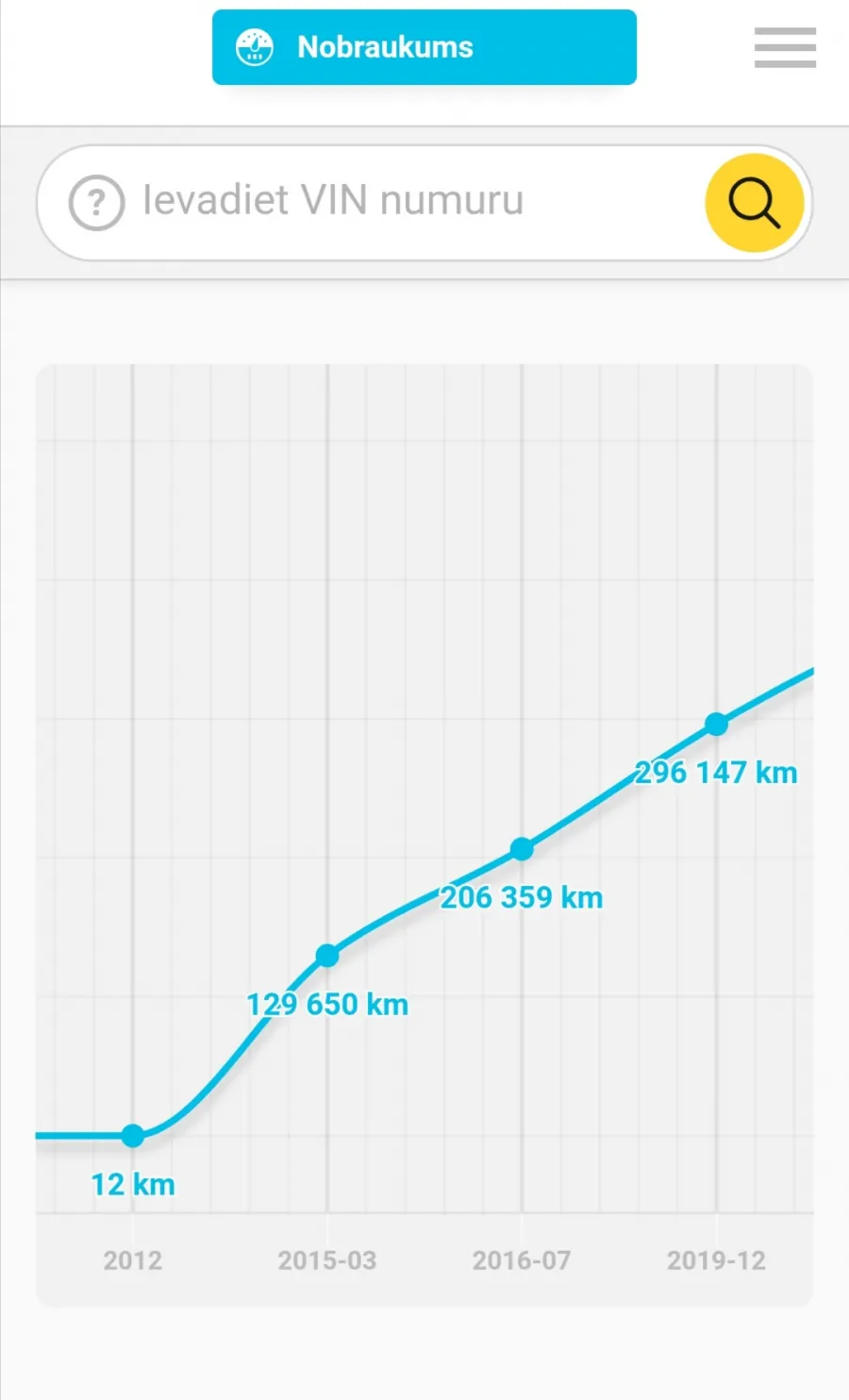Select the 129 650 km data point
Screen dimensions: 849x1400
tap(327, 956)
